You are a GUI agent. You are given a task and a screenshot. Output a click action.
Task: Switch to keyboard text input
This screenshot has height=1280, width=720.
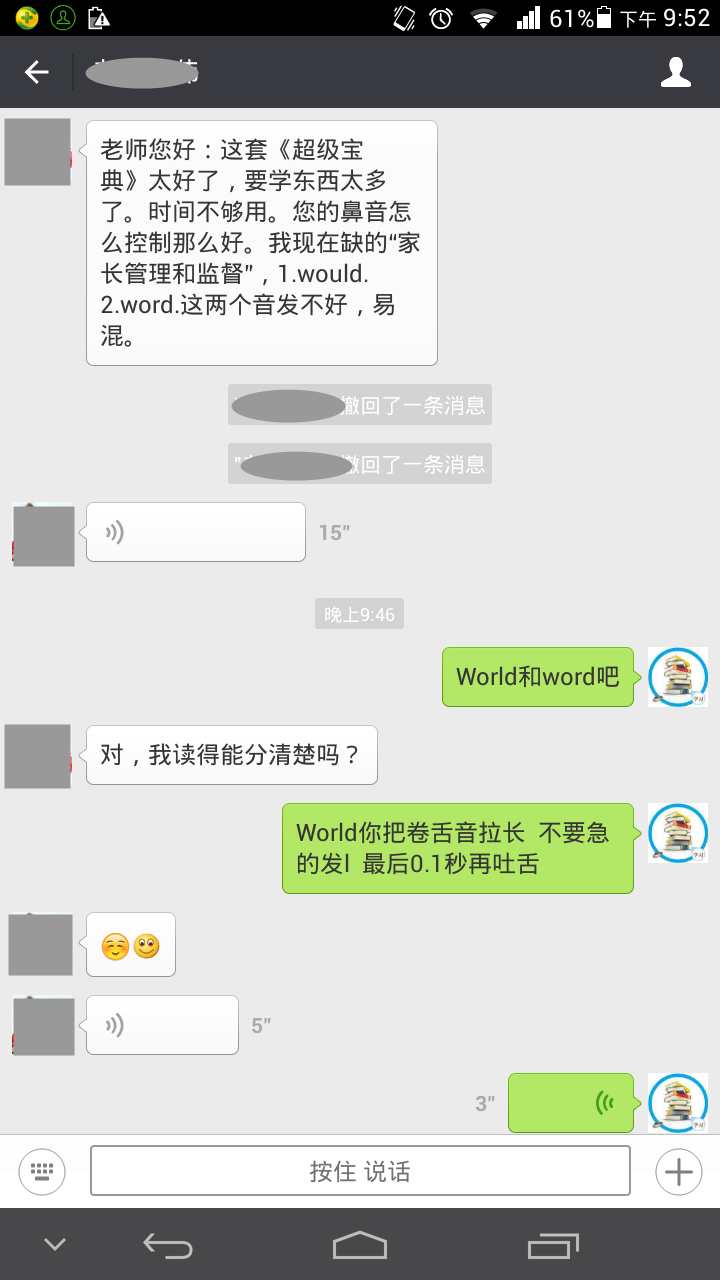(42, 1171)
